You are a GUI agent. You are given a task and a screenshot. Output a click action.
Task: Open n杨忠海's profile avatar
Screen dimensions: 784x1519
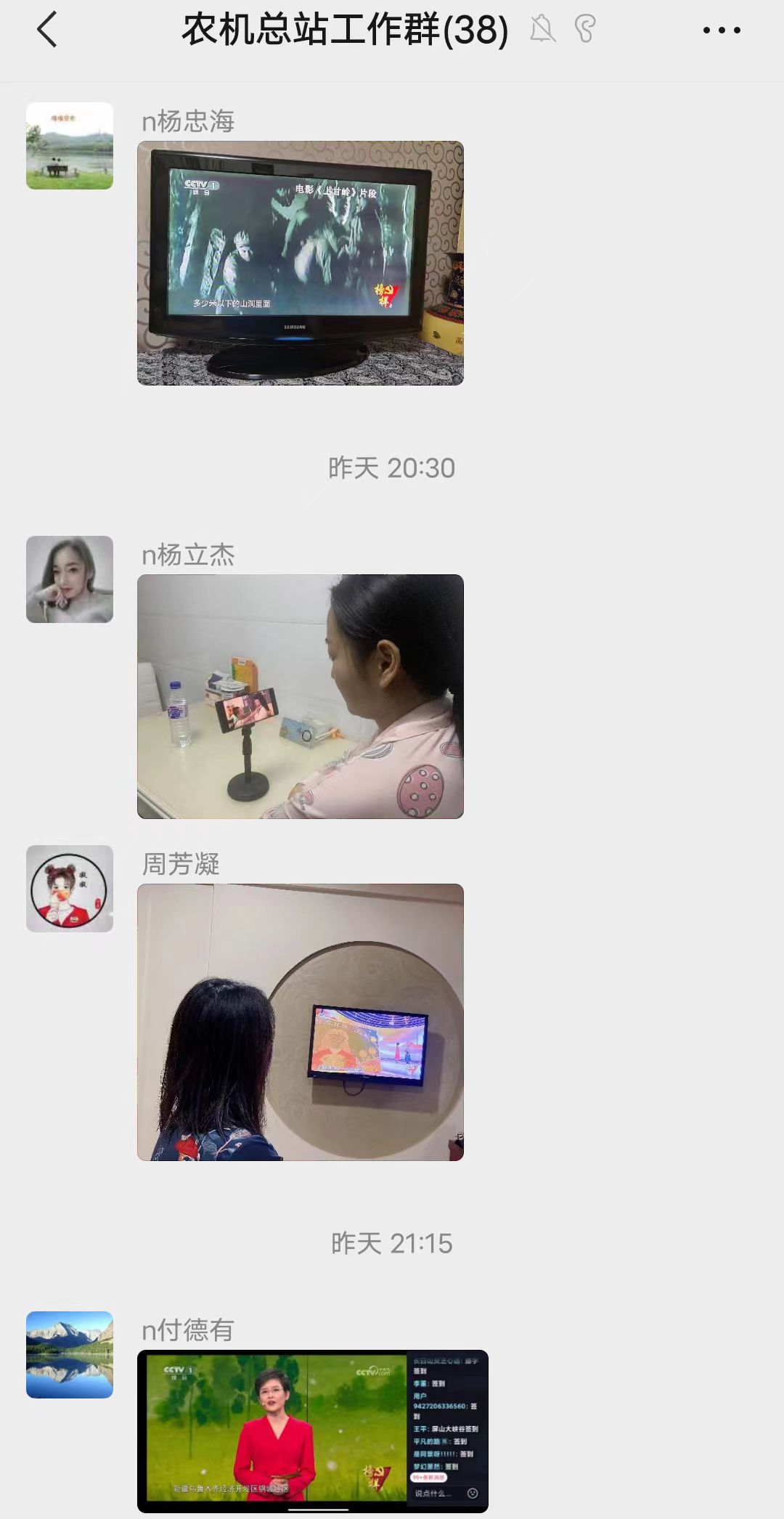(70, 146)
